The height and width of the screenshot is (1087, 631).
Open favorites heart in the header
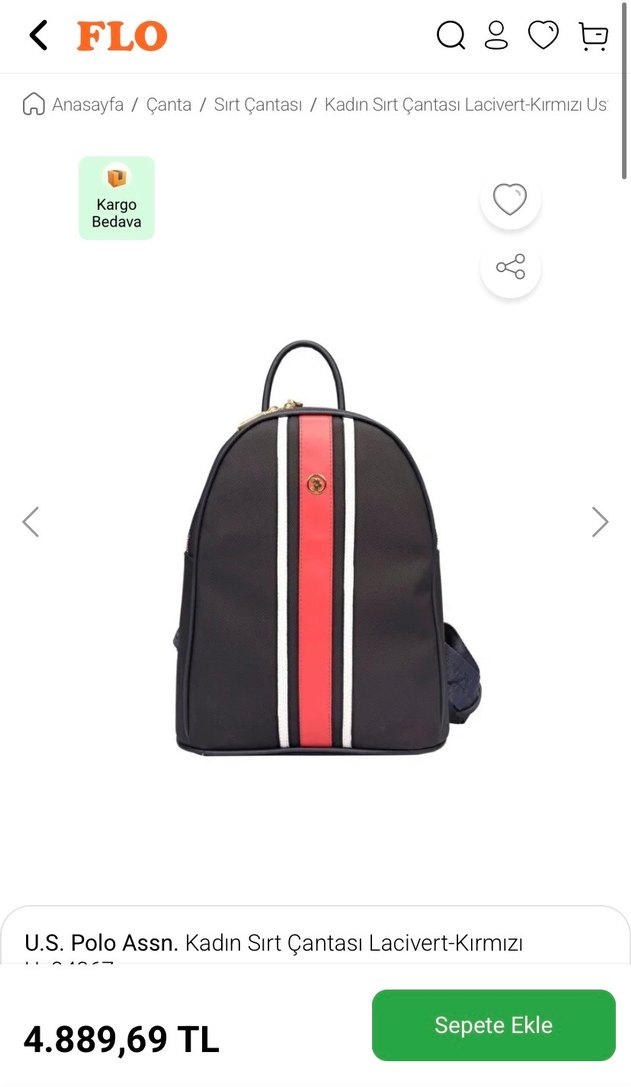543,36
